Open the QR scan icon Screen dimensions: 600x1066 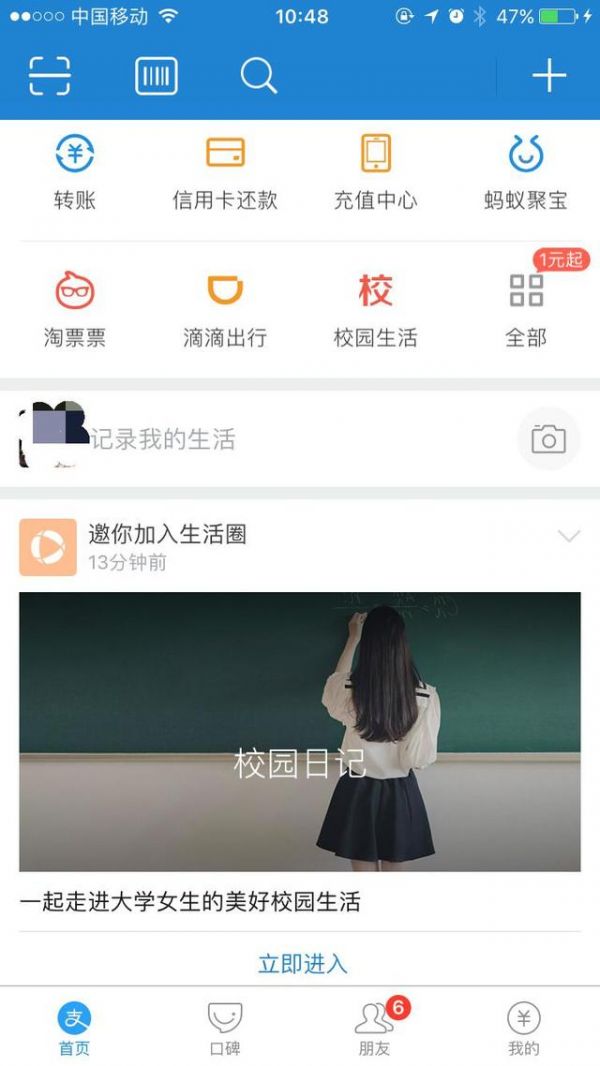[x=49, y=76]
